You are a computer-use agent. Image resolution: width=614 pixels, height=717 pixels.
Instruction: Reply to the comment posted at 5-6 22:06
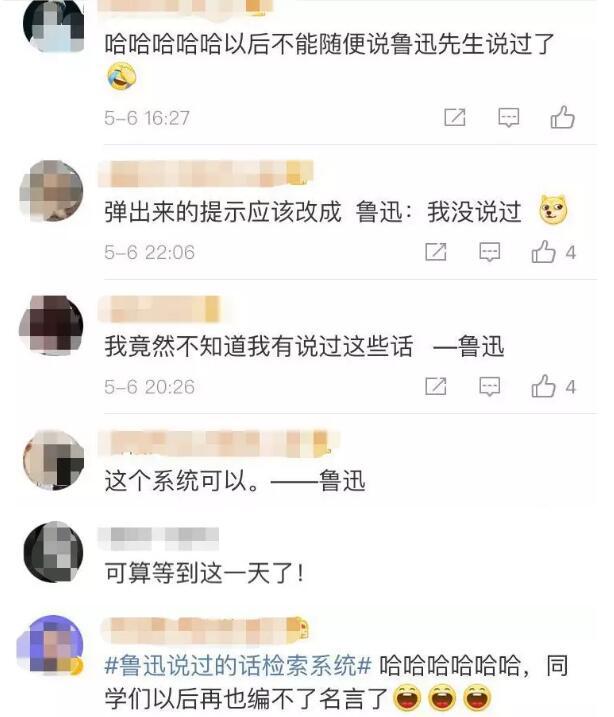489,252
